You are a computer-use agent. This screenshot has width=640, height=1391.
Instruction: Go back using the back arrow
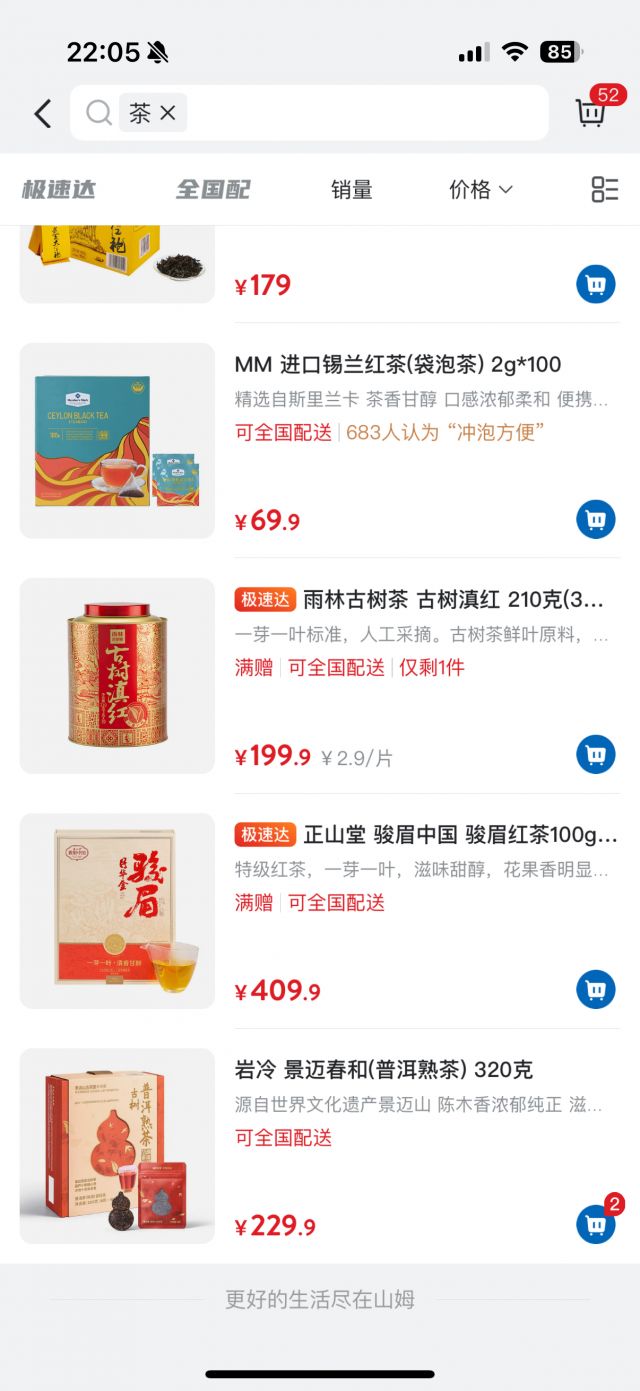coord(42,113)
